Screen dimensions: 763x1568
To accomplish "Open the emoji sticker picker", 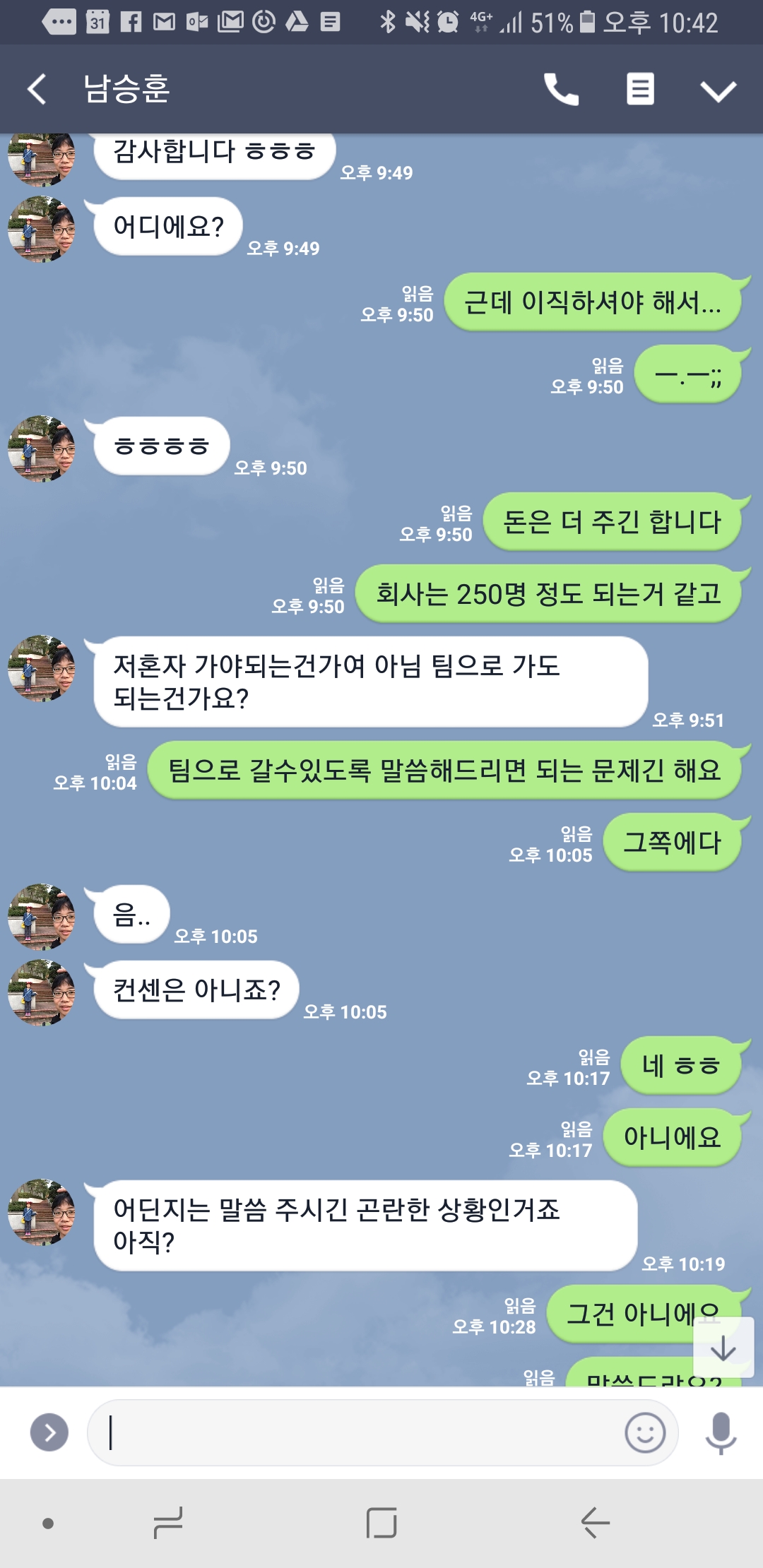I will (x=644, y=1432).
